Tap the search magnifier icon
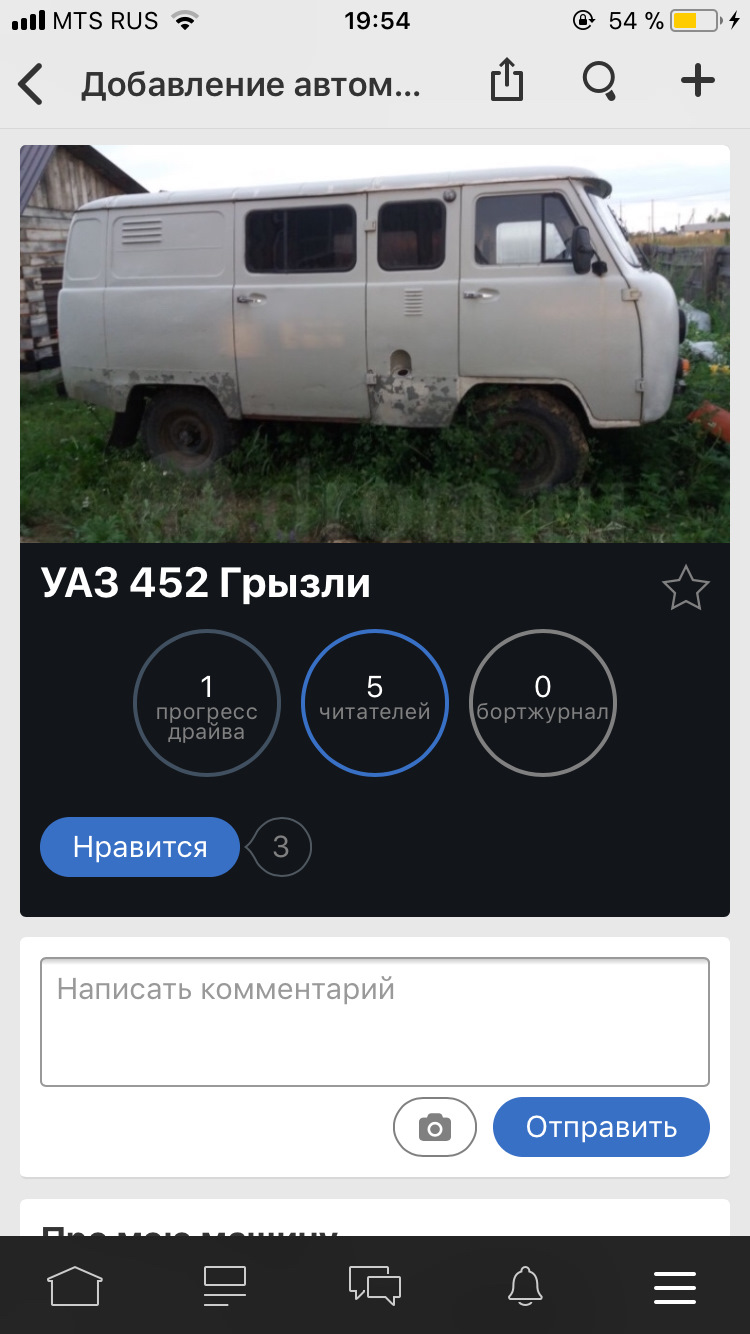 (x=597, y=83)
